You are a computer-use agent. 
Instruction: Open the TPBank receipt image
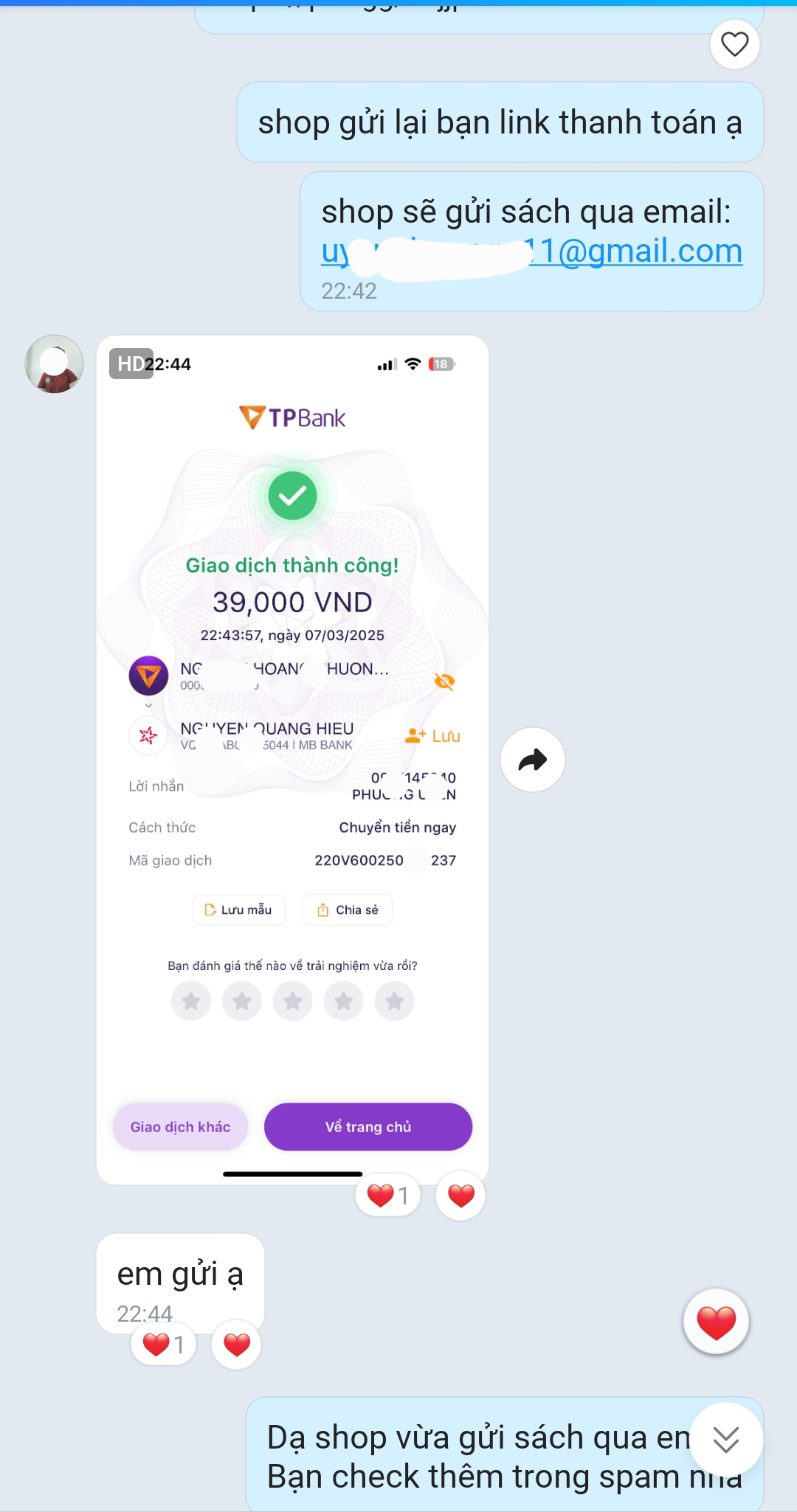click(292, 760)
